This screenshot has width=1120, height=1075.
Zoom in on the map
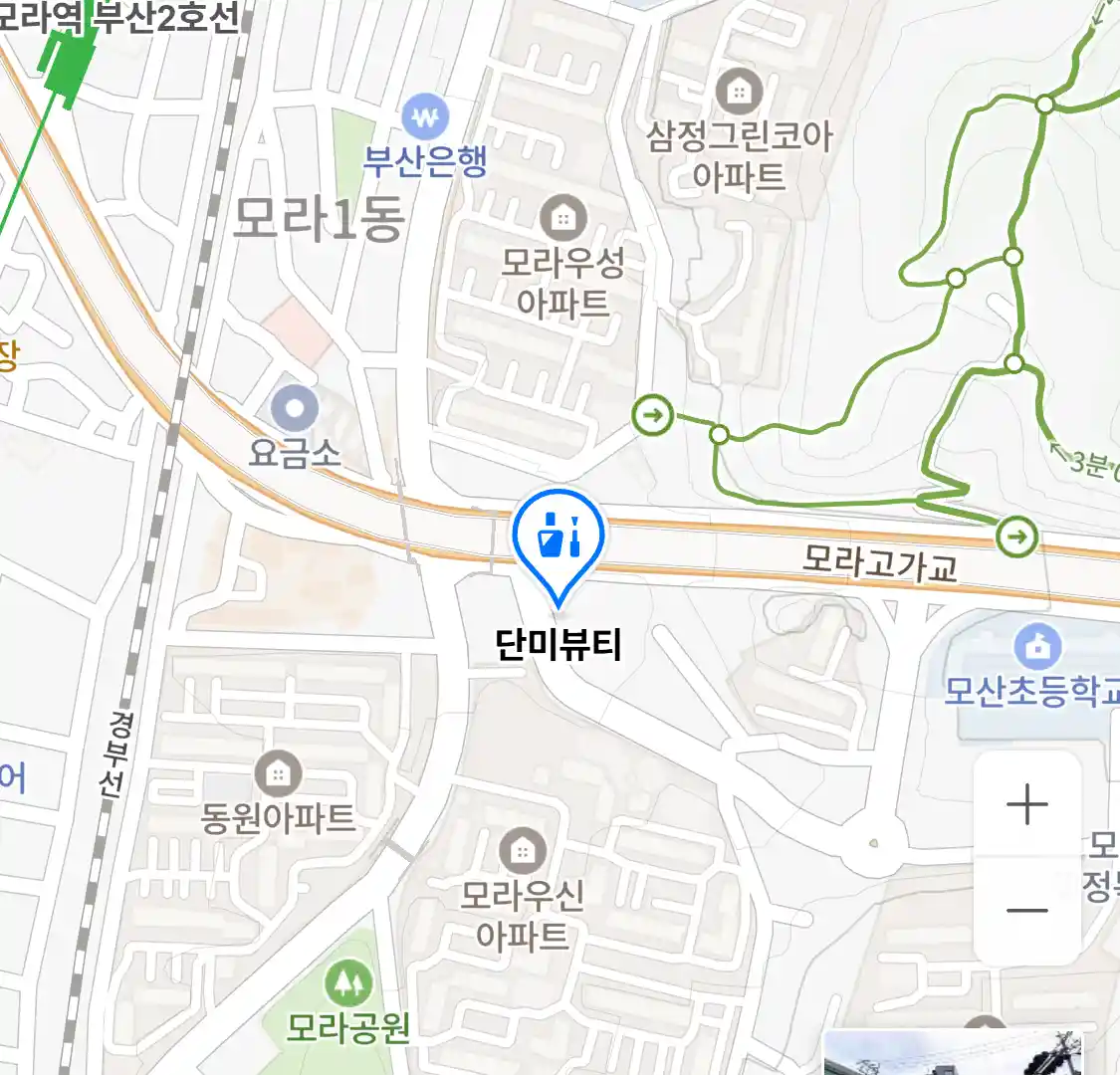coord(1027,804)
